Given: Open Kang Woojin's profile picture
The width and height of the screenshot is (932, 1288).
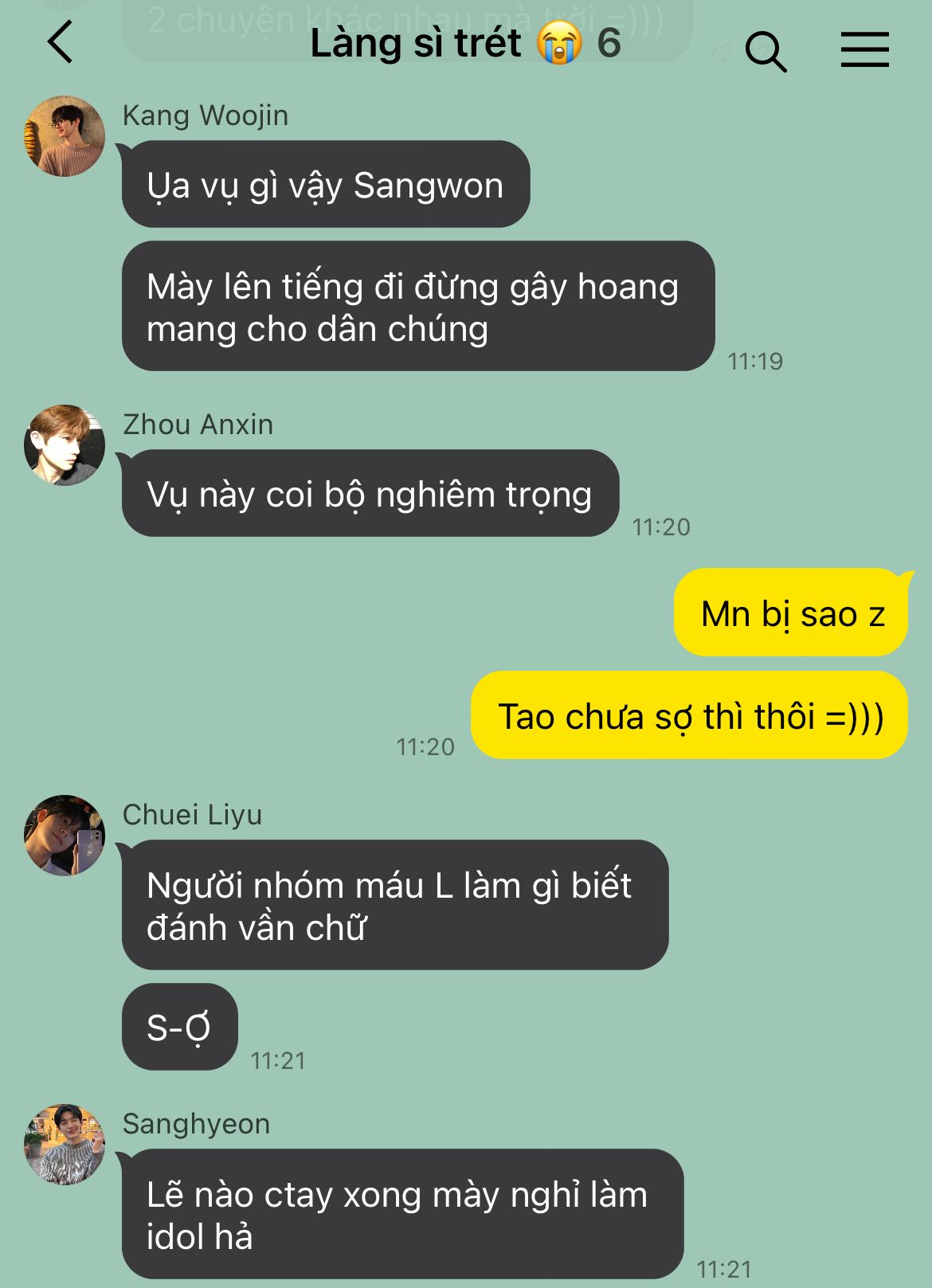Looking at the screenshot, I should coord(65,136).
